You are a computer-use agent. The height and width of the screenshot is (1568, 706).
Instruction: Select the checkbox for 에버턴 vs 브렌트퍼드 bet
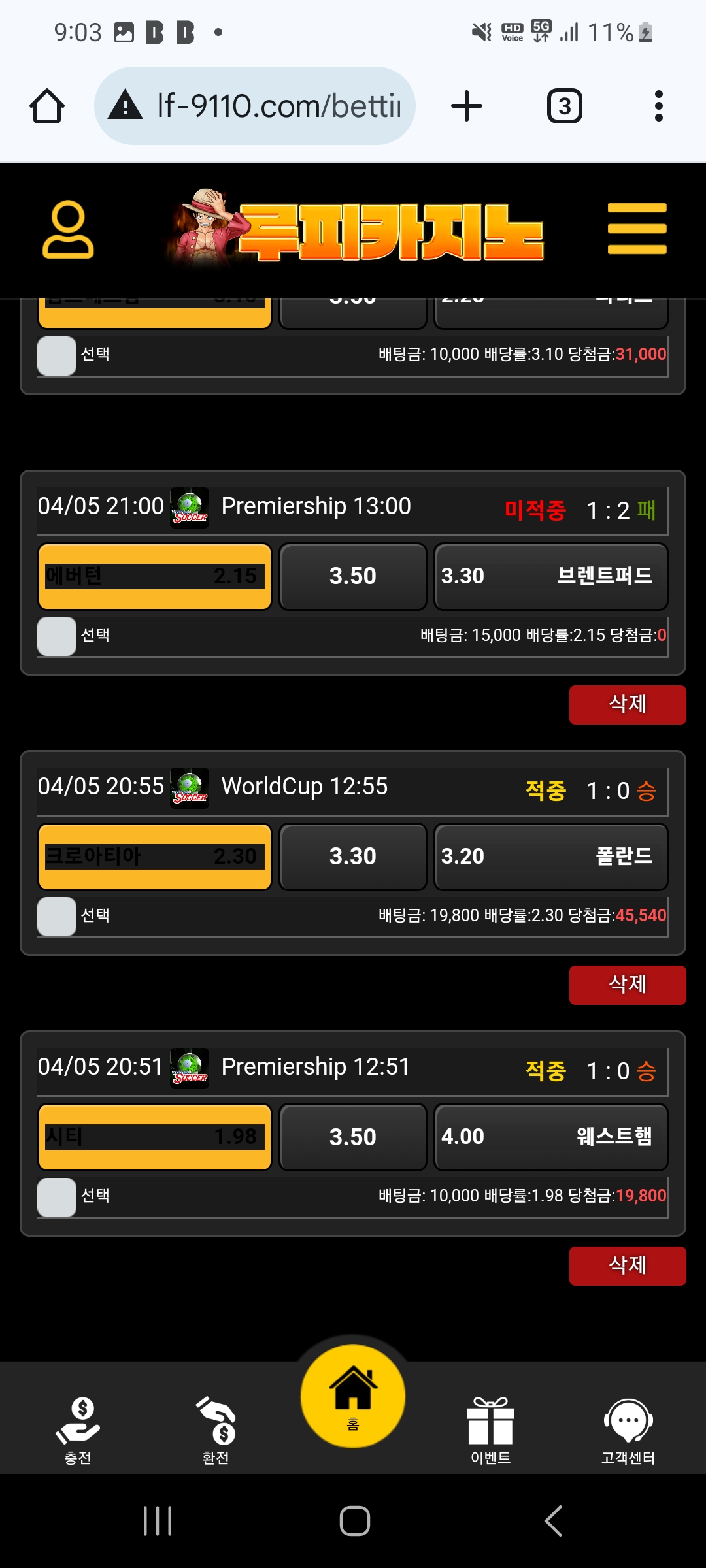point(57,636)
